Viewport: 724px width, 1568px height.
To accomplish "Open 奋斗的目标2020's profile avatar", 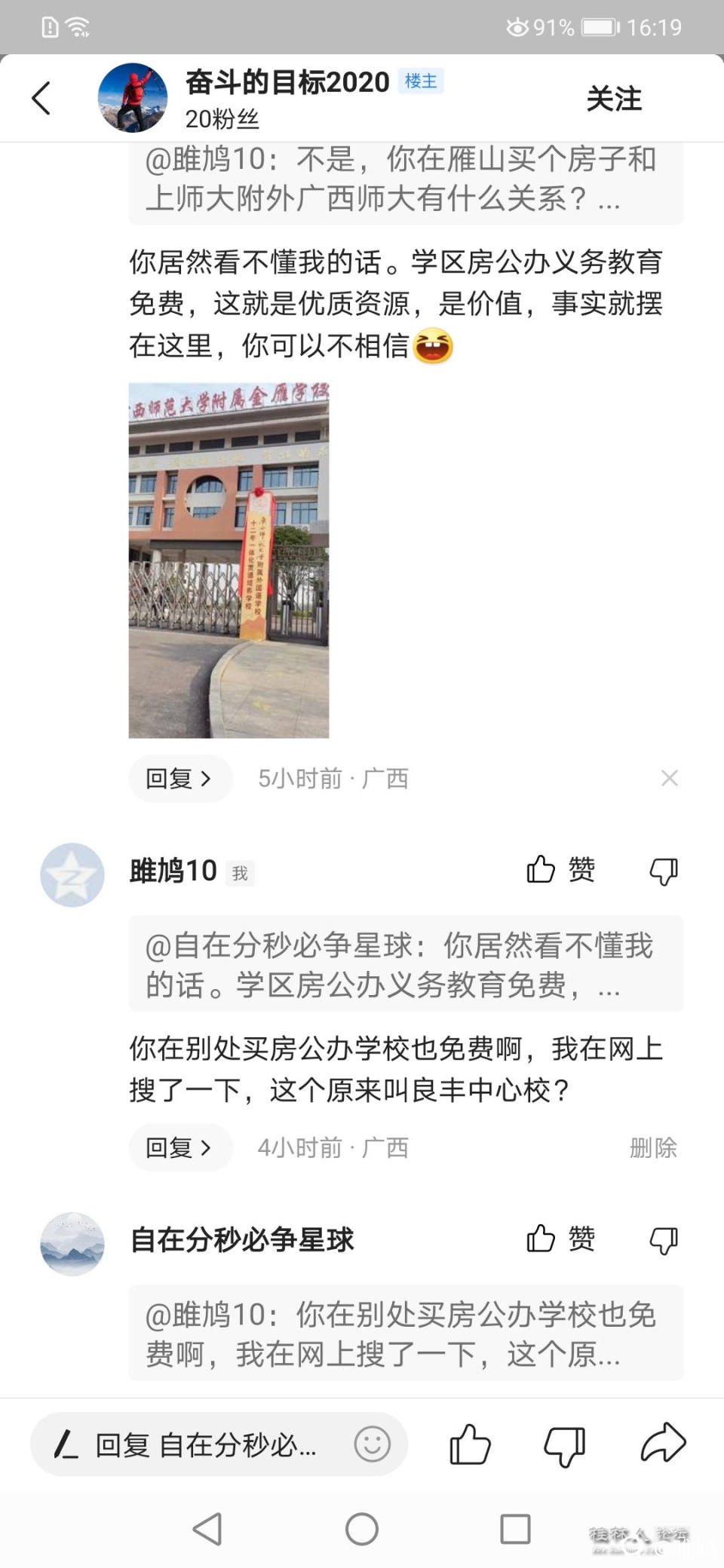I will point(133,98).
